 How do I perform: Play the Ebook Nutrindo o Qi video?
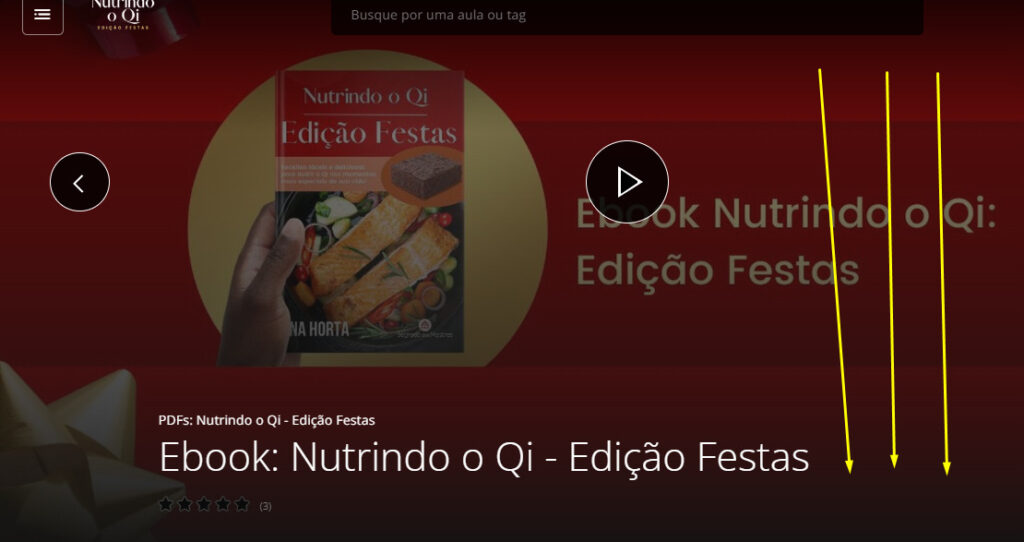627,182
